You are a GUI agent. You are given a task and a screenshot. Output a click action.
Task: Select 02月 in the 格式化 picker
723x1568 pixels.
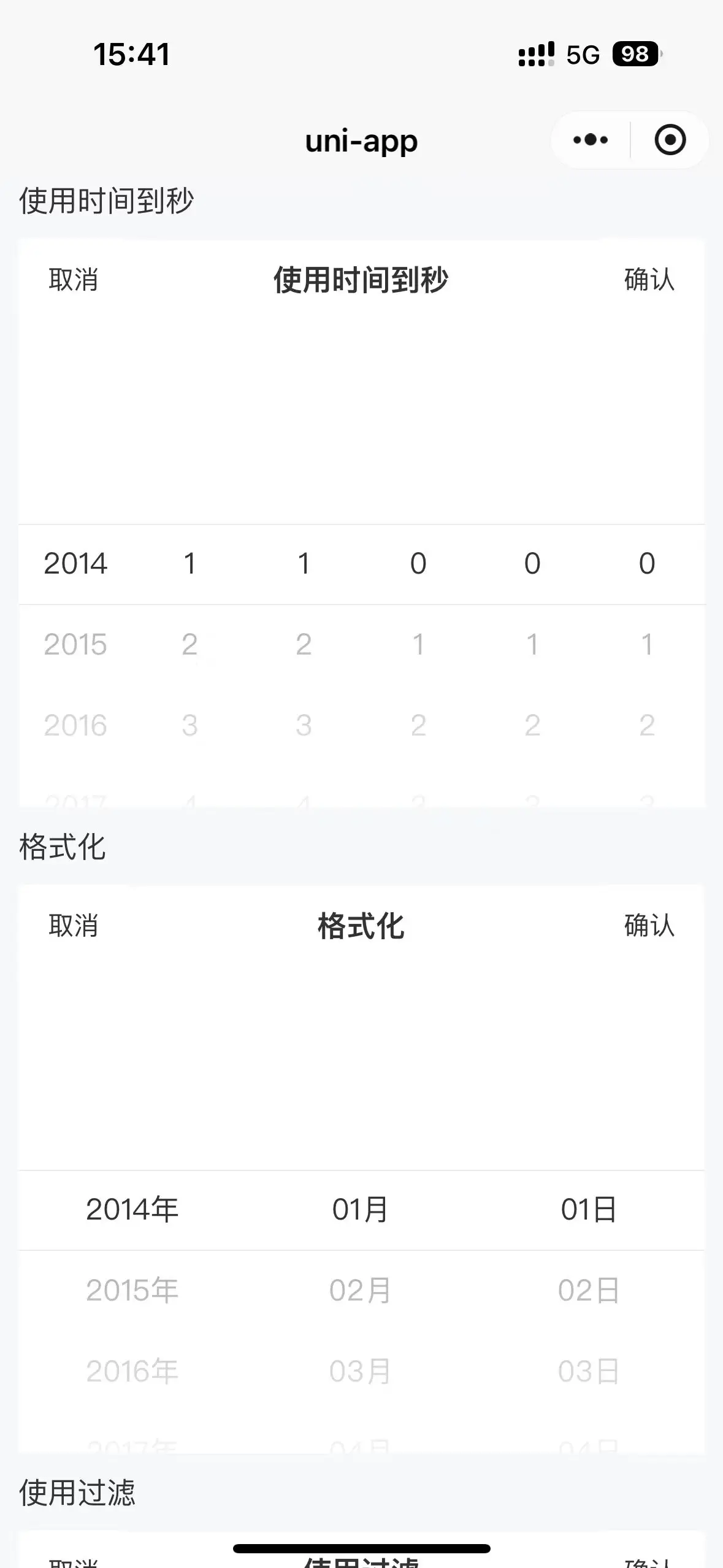coord(360,1290)
